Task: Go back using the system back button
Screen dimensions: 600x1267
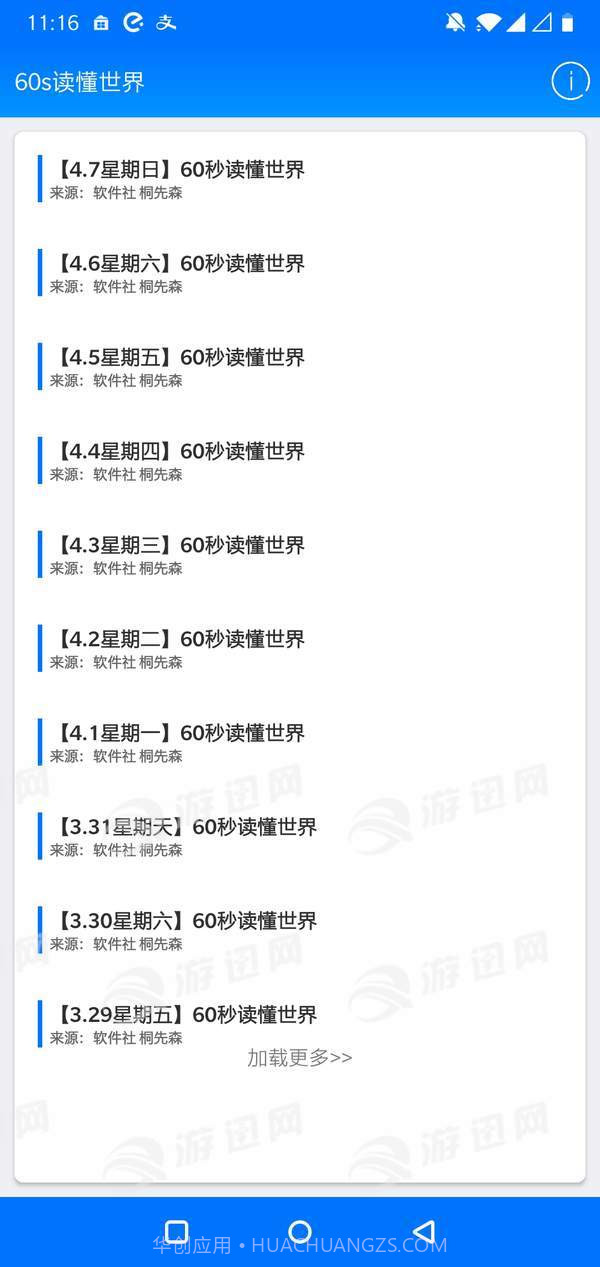Action: pos(424,1231)
